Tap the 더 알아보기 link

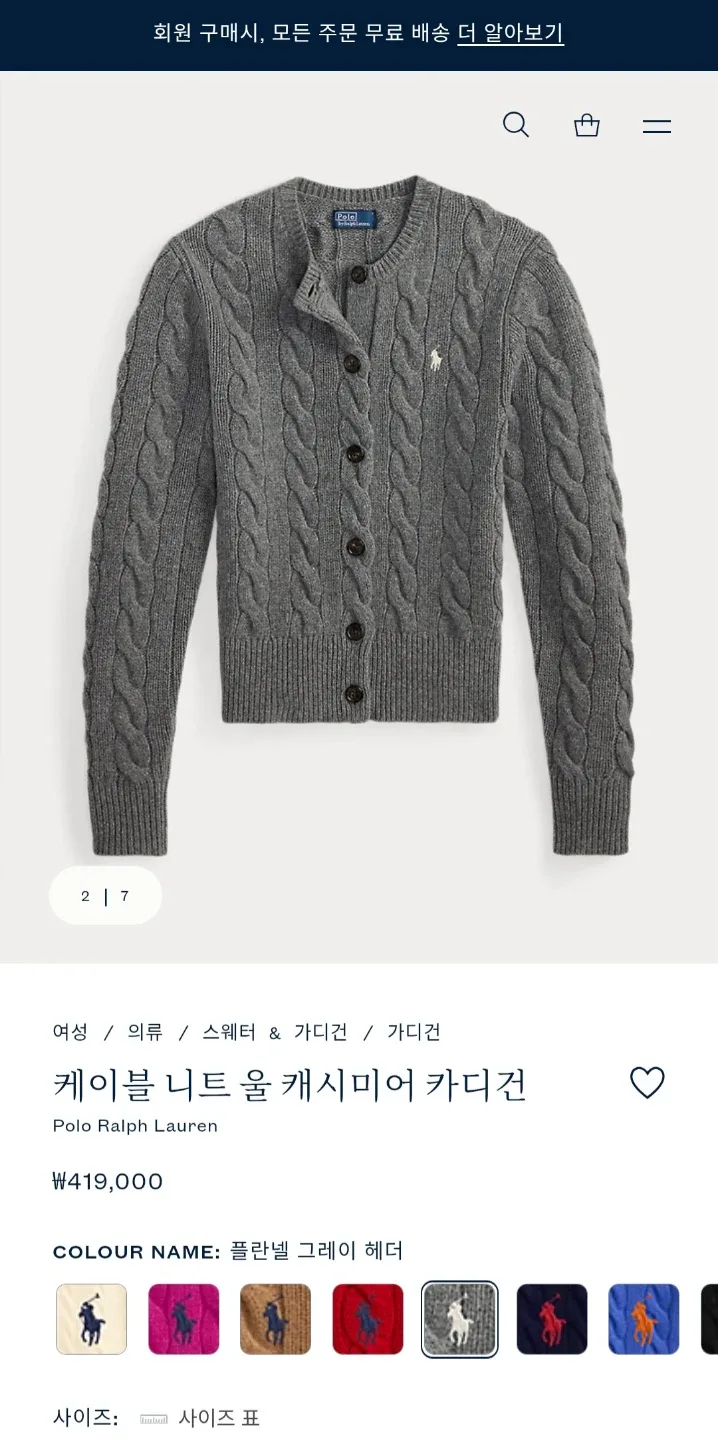click(510, 33)
